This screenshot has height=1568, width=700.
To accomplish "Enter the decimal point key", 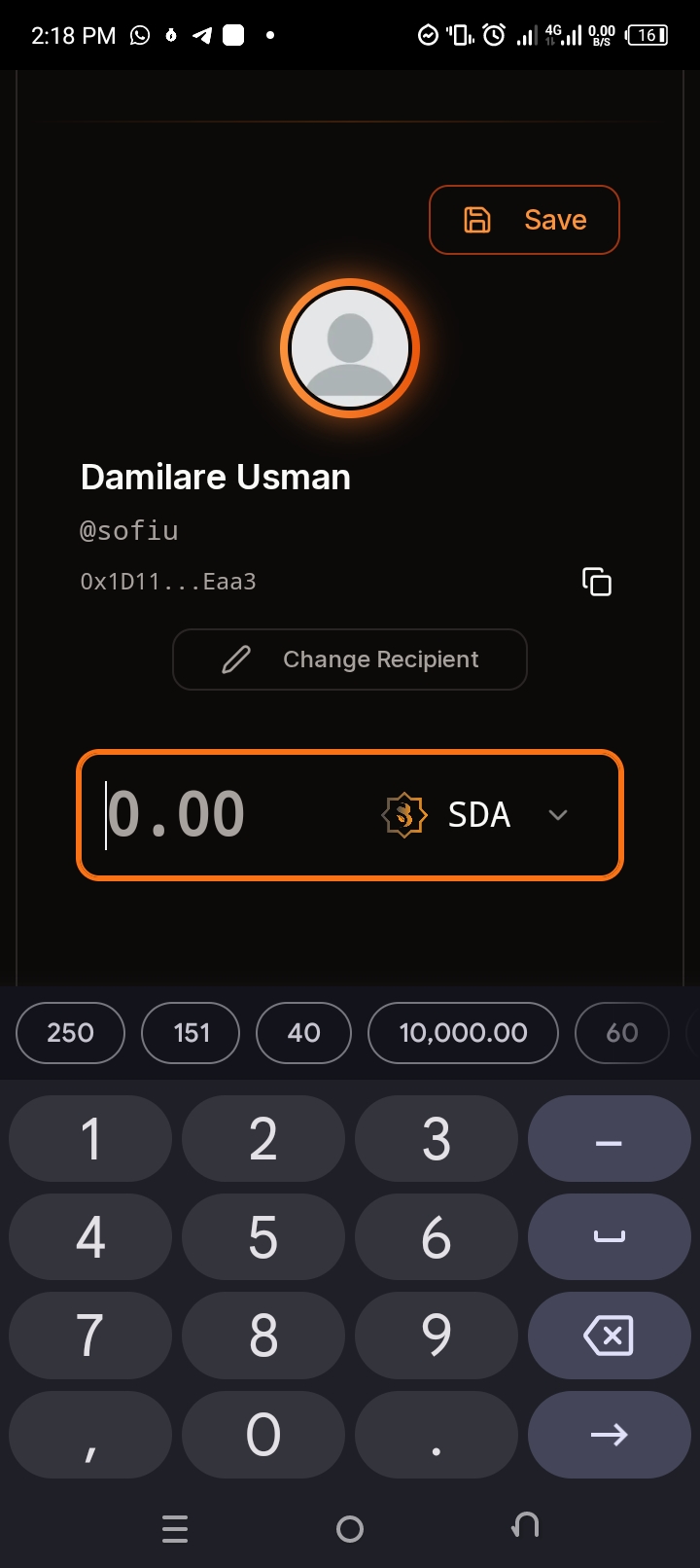I will click(436, 1435).
